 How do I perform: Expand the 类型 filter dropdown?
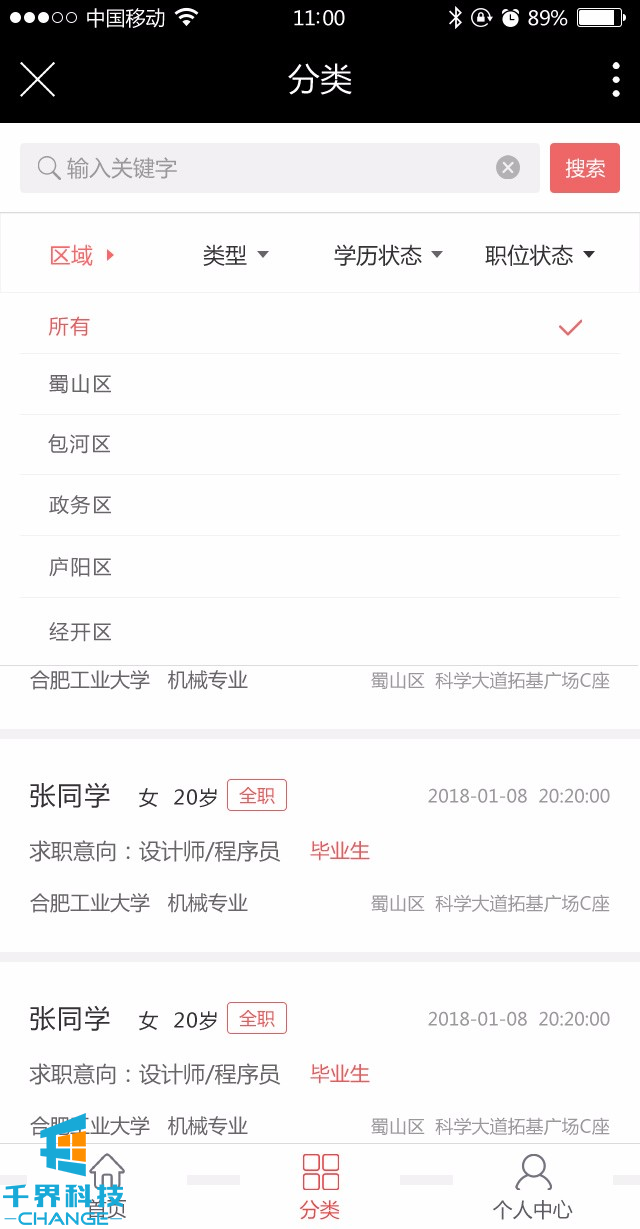click(236, 255)
